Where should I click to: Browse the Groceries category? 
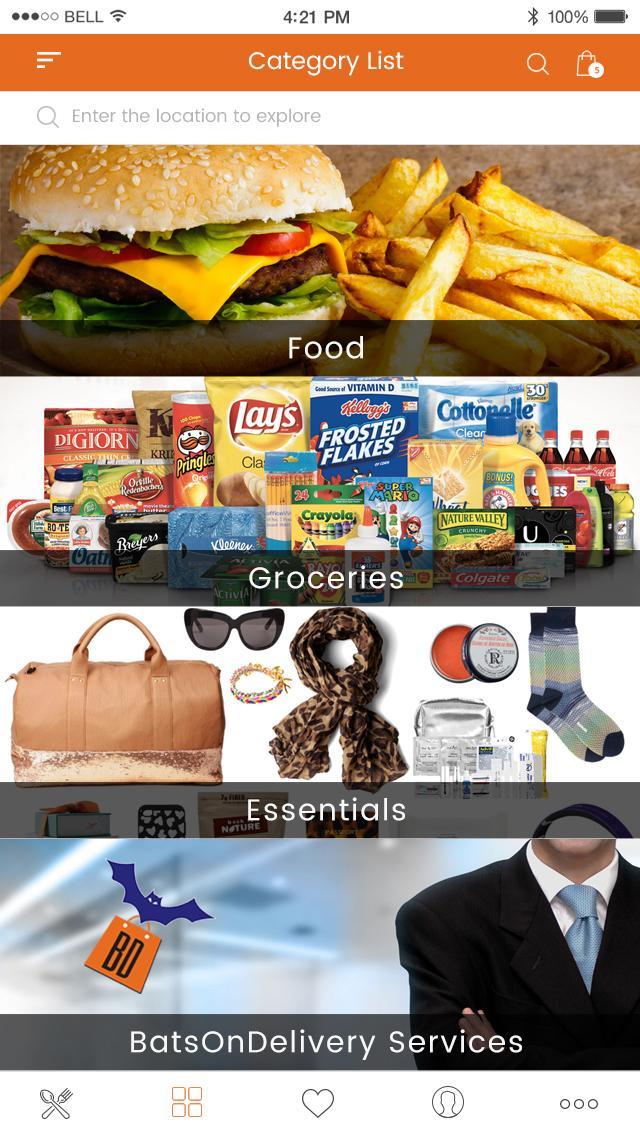[x=320, y=492]
